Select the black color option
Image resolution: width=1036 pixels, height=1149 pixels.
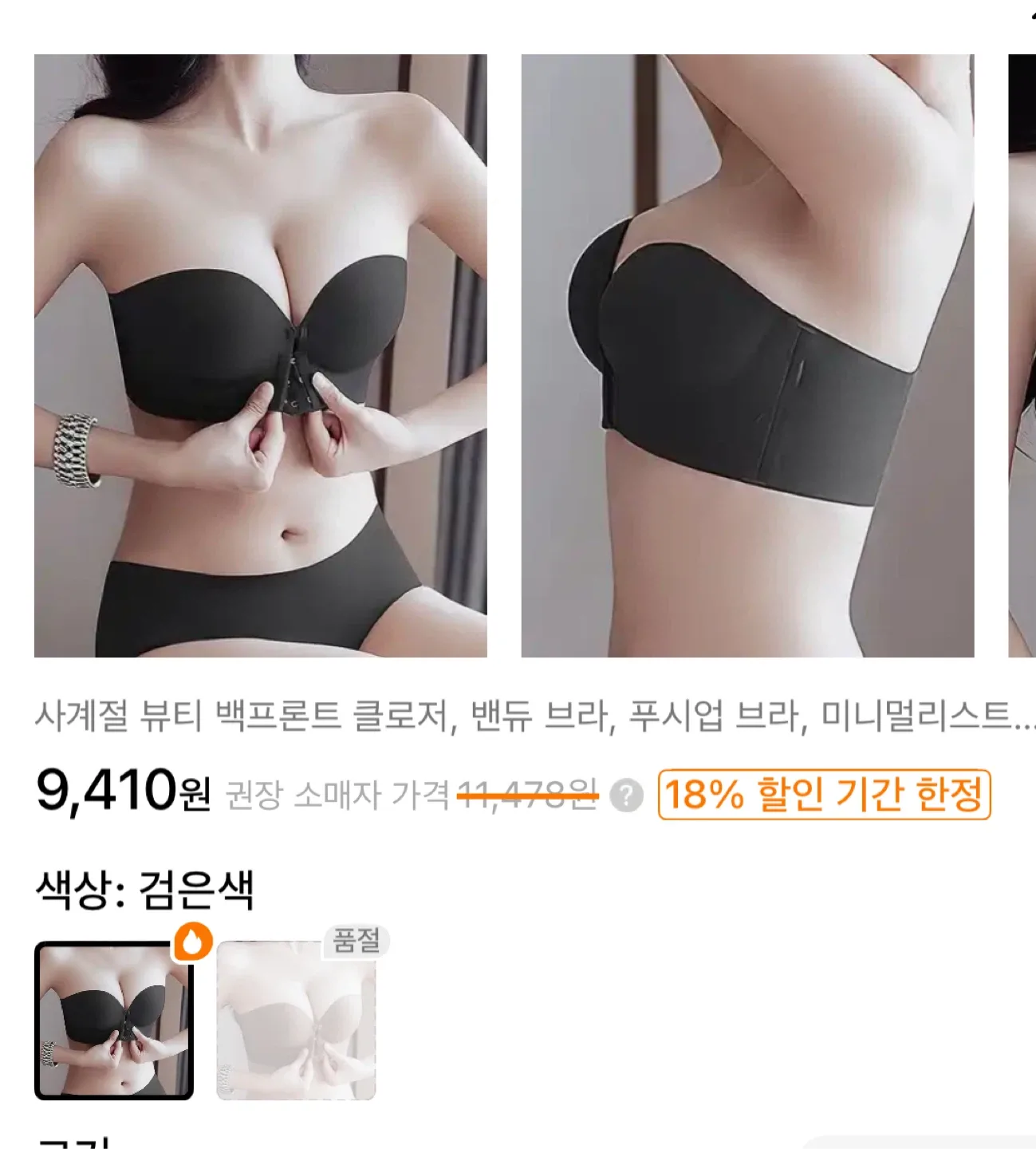tap(114, 1021)
